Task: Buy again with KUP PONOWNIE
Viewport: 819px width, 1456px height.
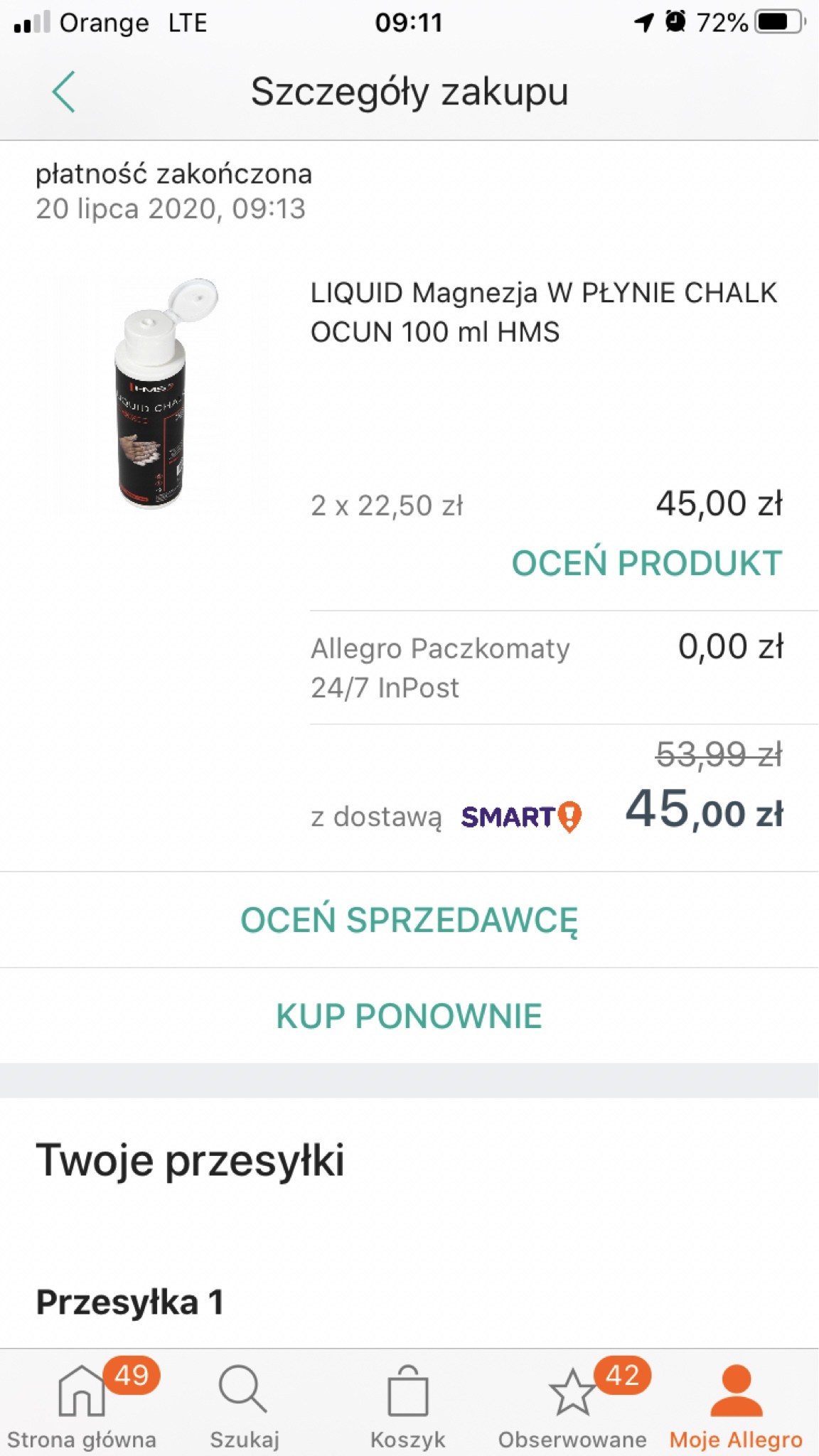Action: click(x=409, y=1016)
